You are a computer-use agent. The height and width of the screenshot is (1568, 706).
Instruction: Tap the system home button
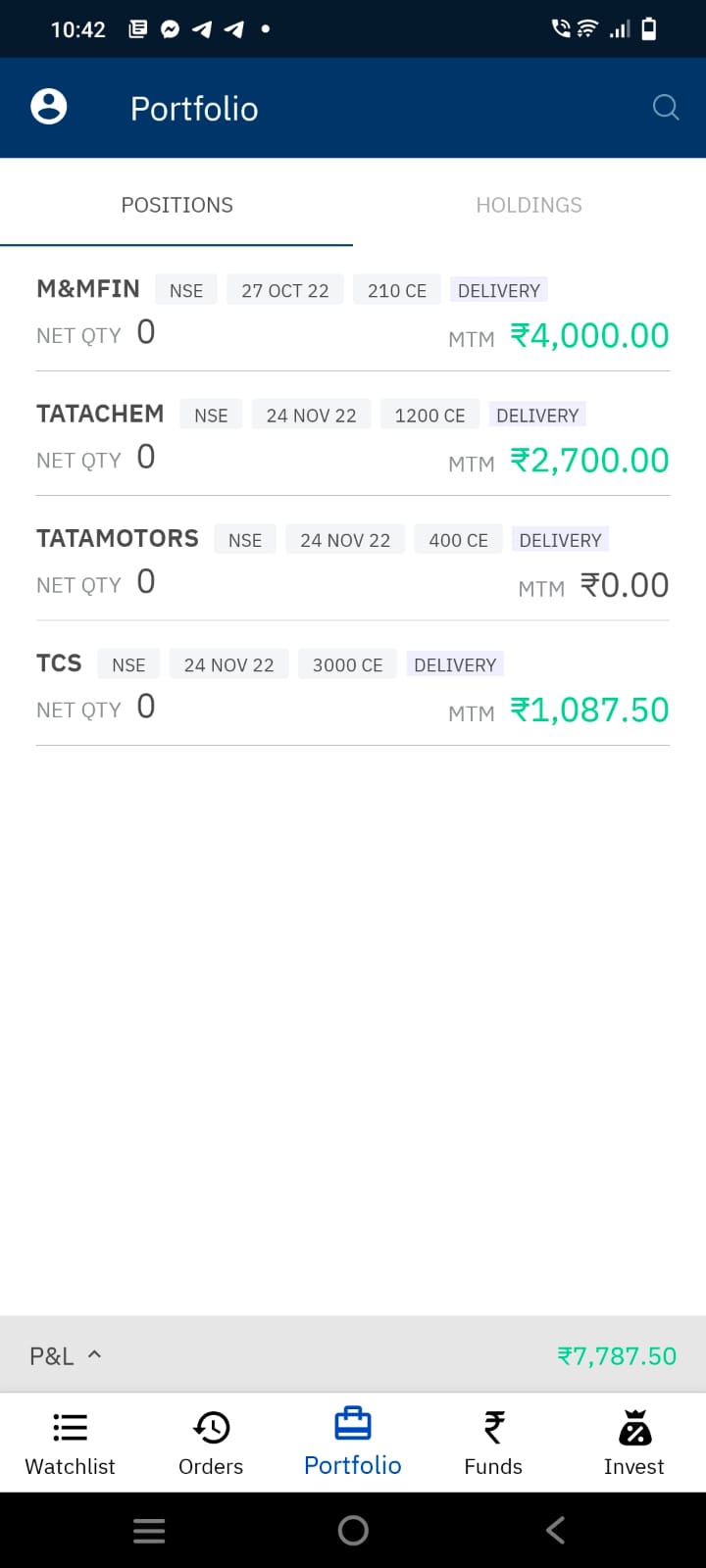pyautogui.click(x=353, y=1530)
